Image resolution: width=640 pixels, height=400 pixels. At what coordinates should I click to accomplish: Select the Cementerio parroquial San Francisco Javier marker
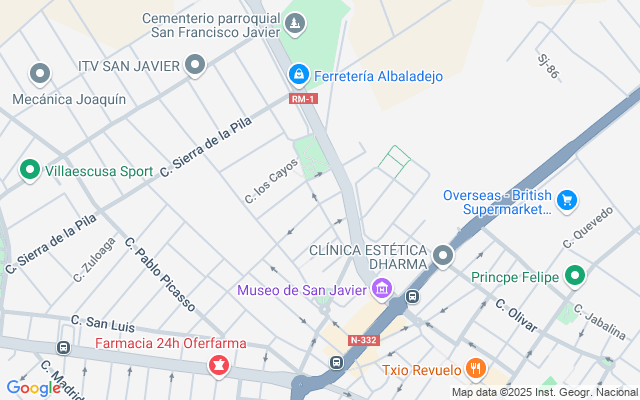295,22
